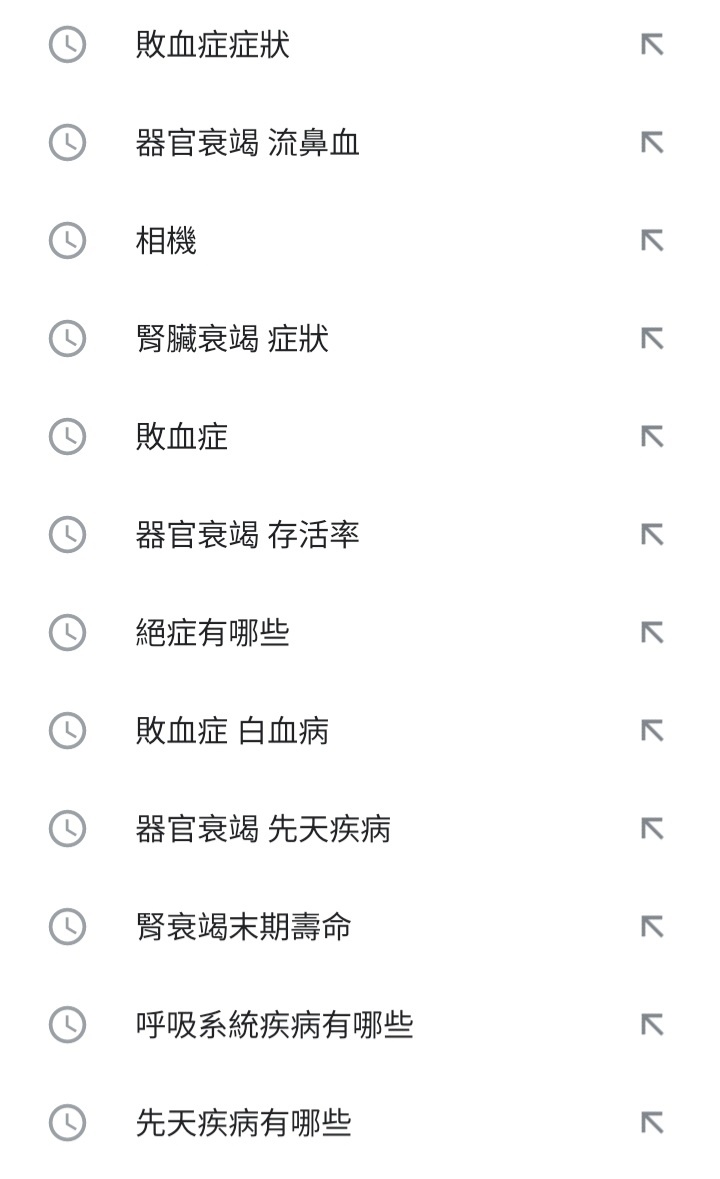Select the 相機 search history entry
The height and width of the screenshot is (1179, 720).
click(x=360, y=241)
